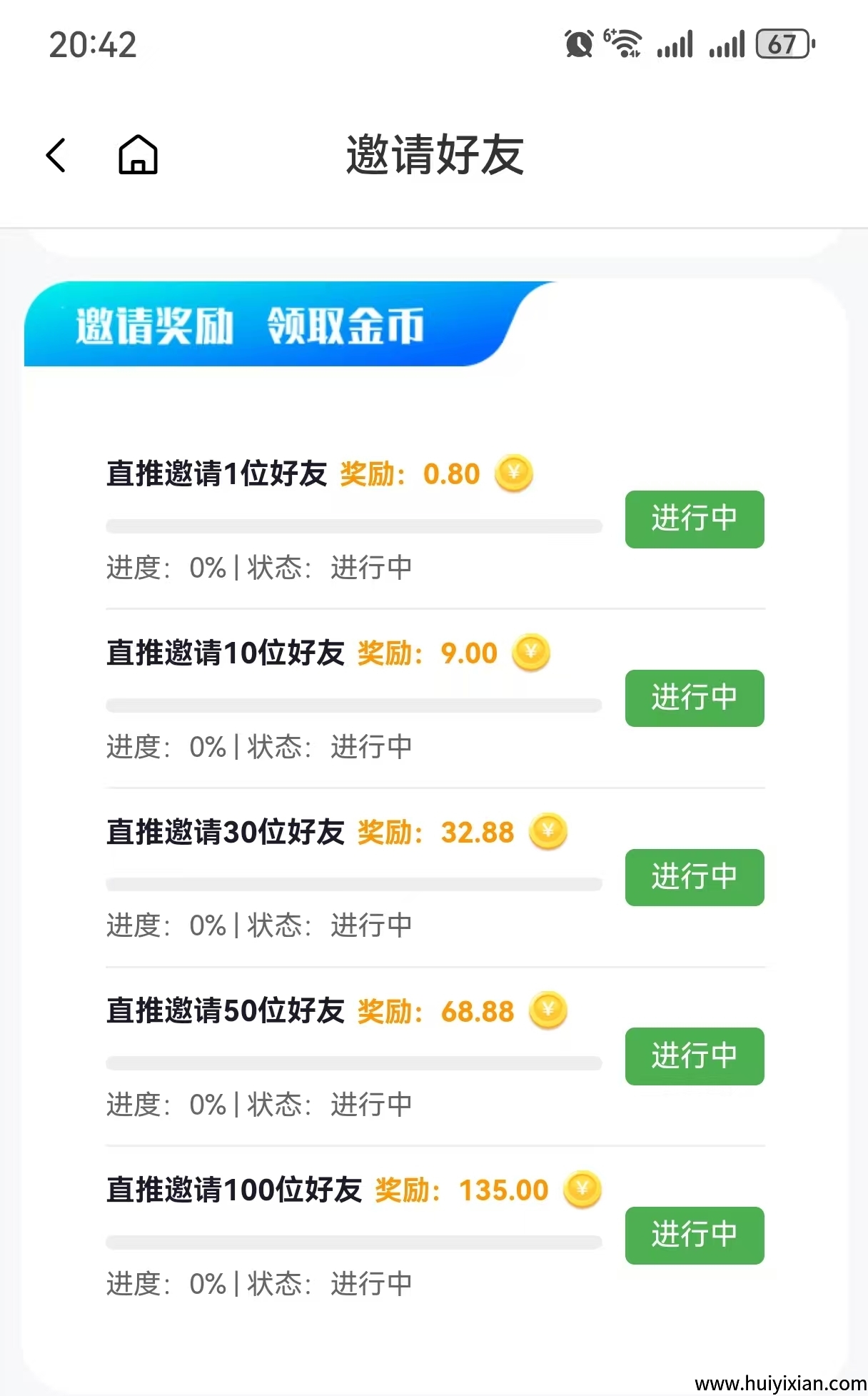This screenshot has height=1396, width=868.
Task: Click the progress bar under 直推邀请1位好友
Action: (x=354, y=526)
